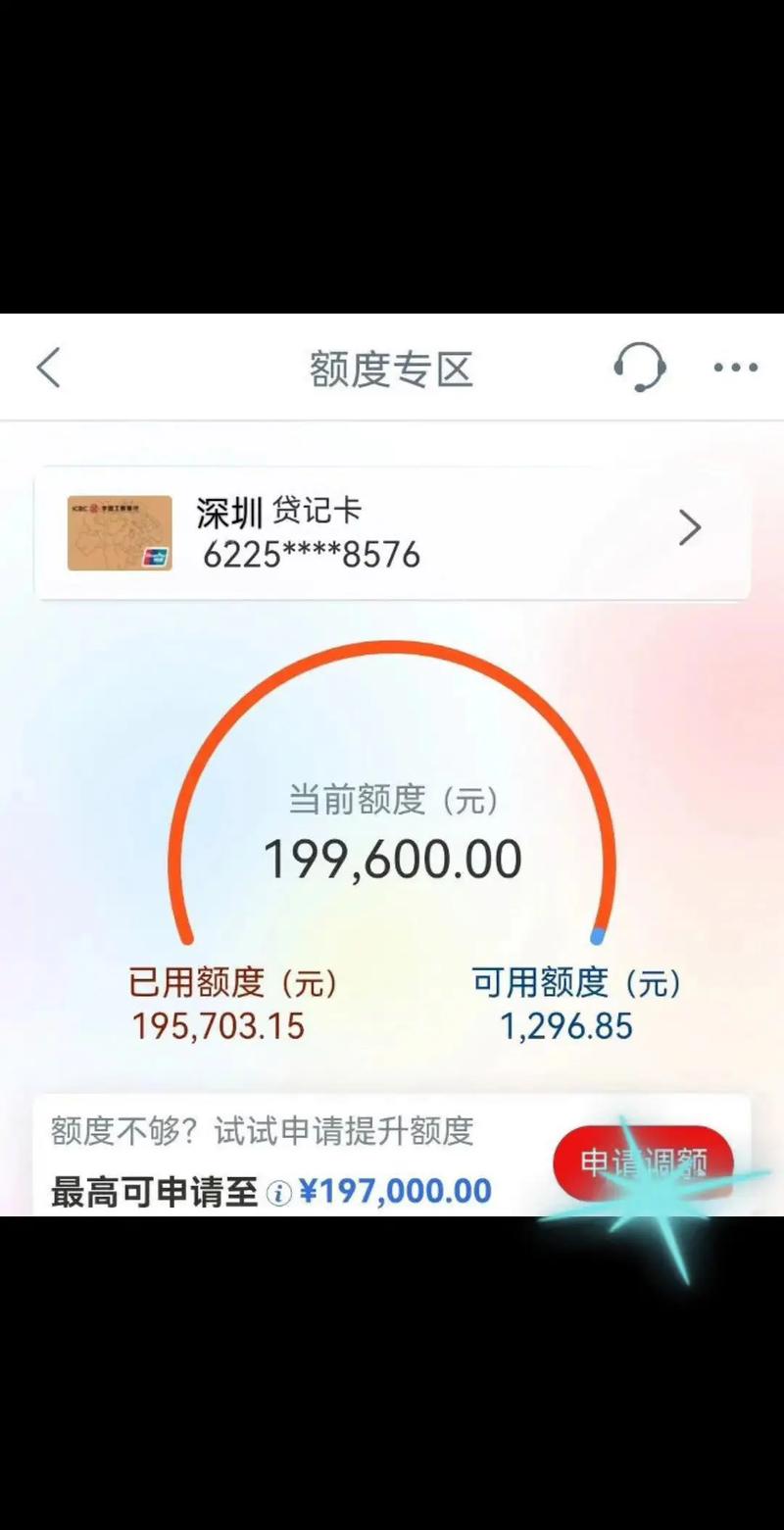
Task: Go back from the 额度专区 page
Action: [x=49, y=369]
